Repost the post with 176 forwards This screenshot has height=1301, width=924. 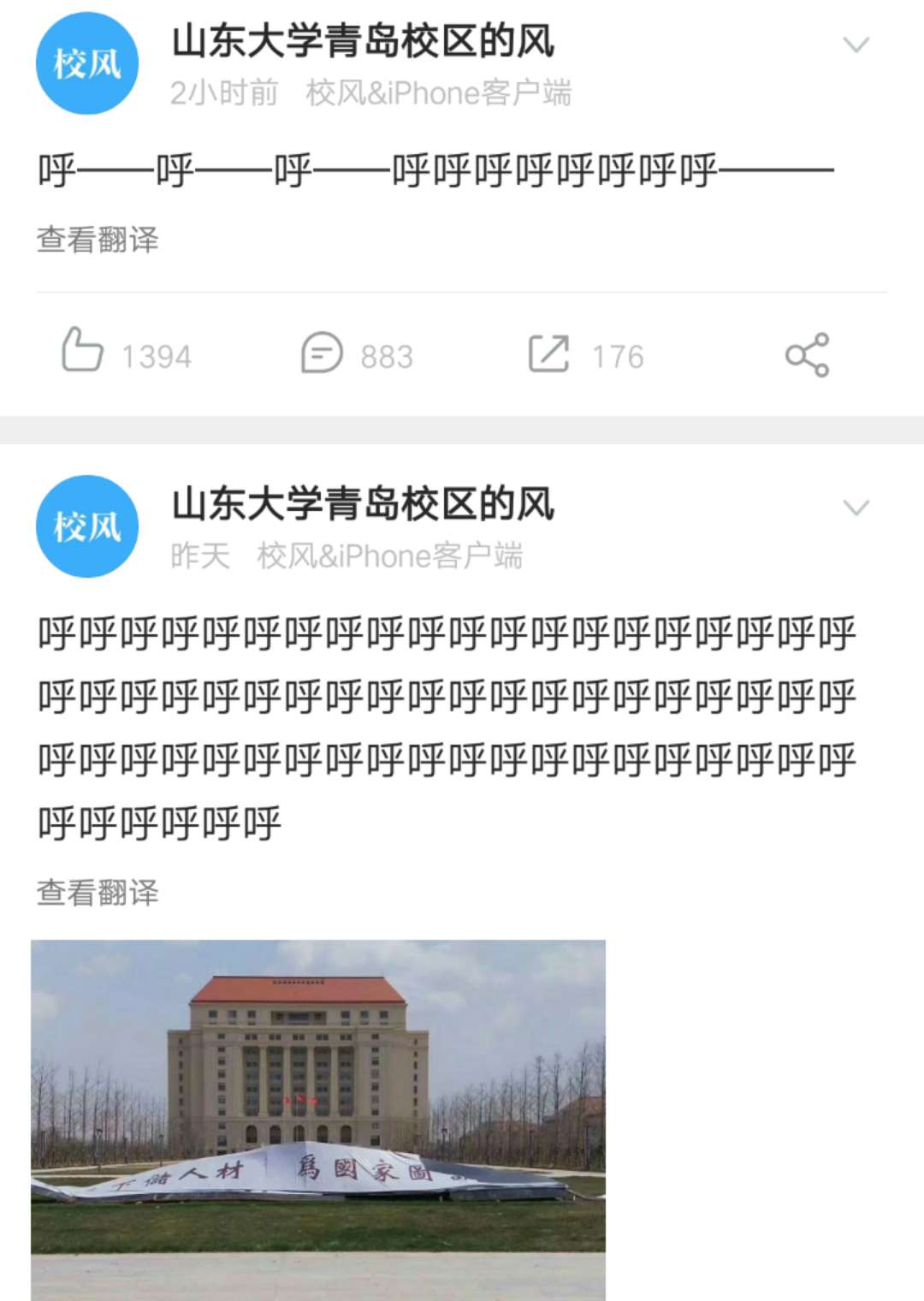(x=549, y=353)
